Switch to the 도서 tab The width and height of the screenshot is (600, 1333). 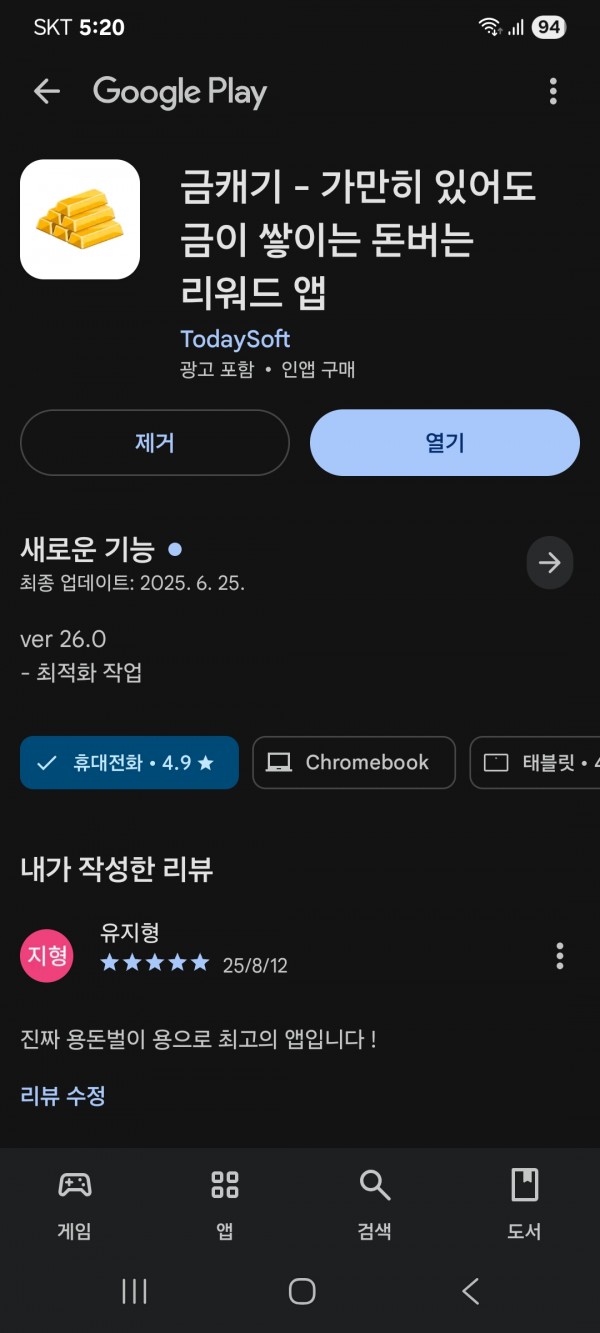point(525,1204)
